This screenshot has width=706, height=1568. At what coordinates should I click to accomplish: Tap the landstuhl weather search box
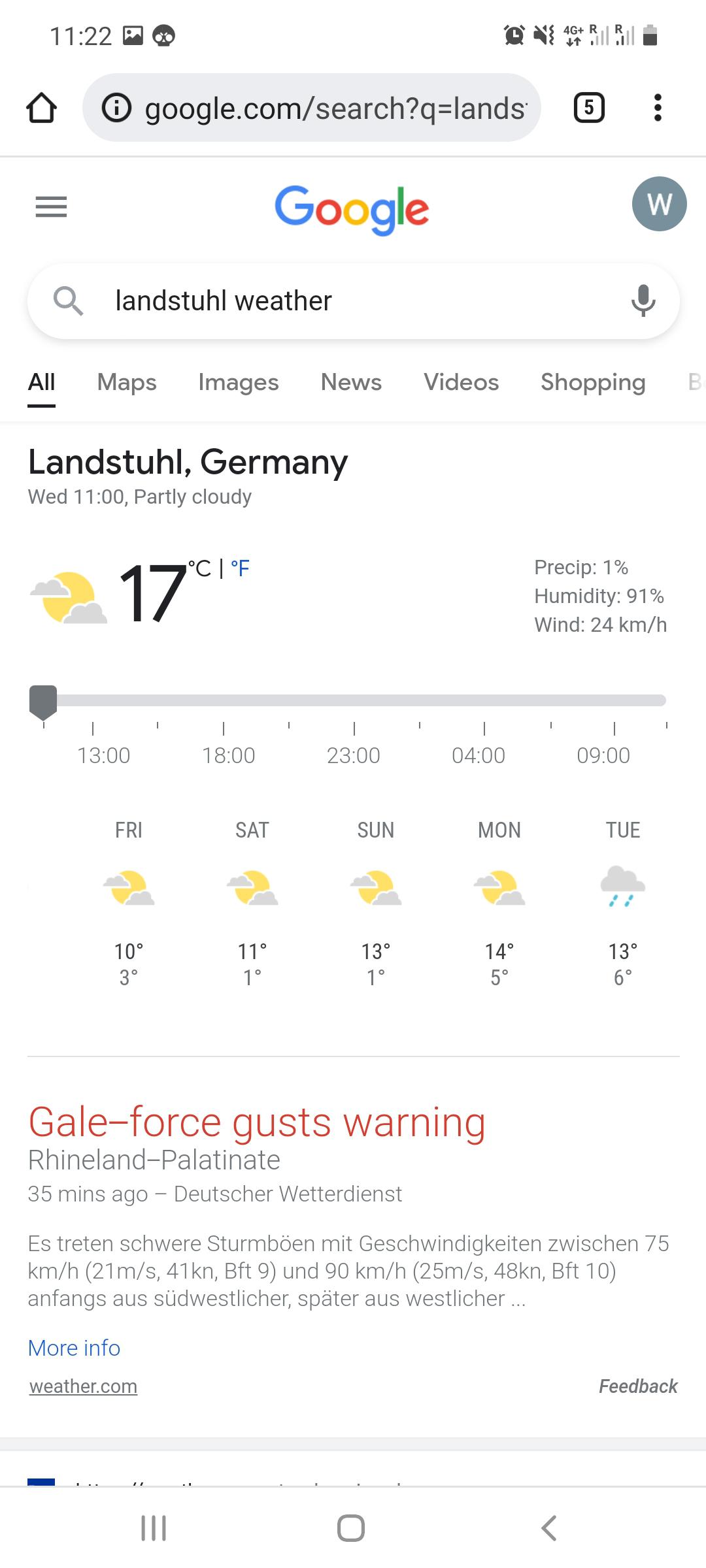[353, 301]
